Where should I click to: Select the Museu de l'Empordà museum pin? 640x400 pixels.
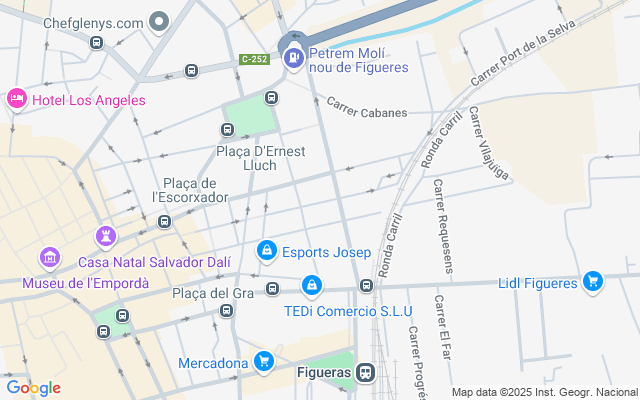coord(50,258)
